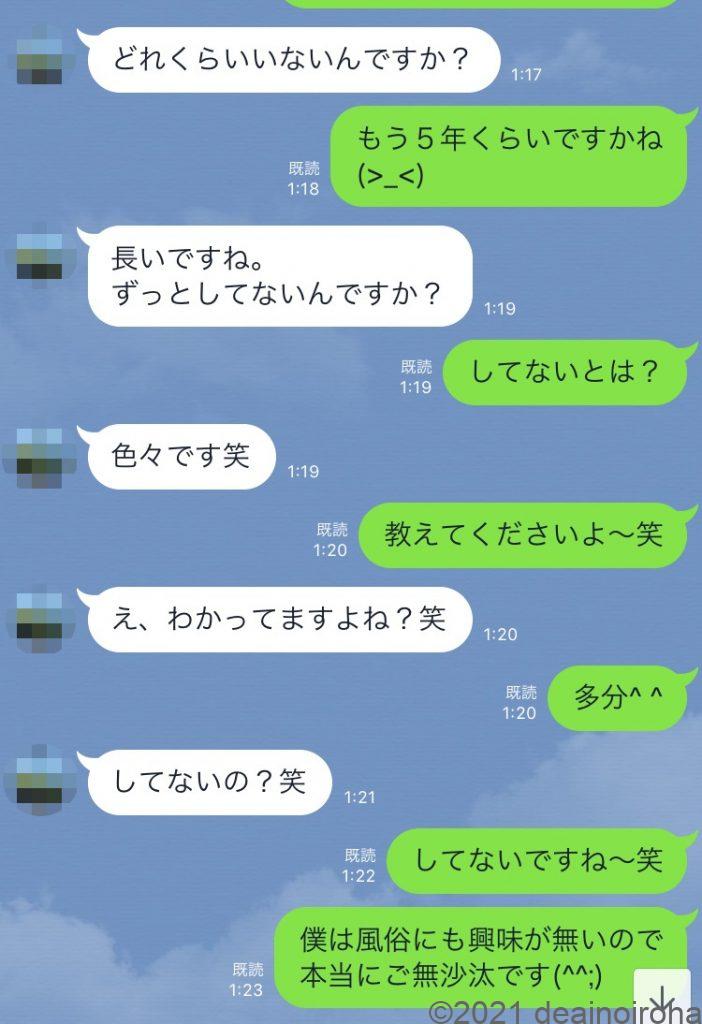Jump to latest messages with the down arrow
Viewport: 702px width, 1024px height.
(x=663, y=995)
